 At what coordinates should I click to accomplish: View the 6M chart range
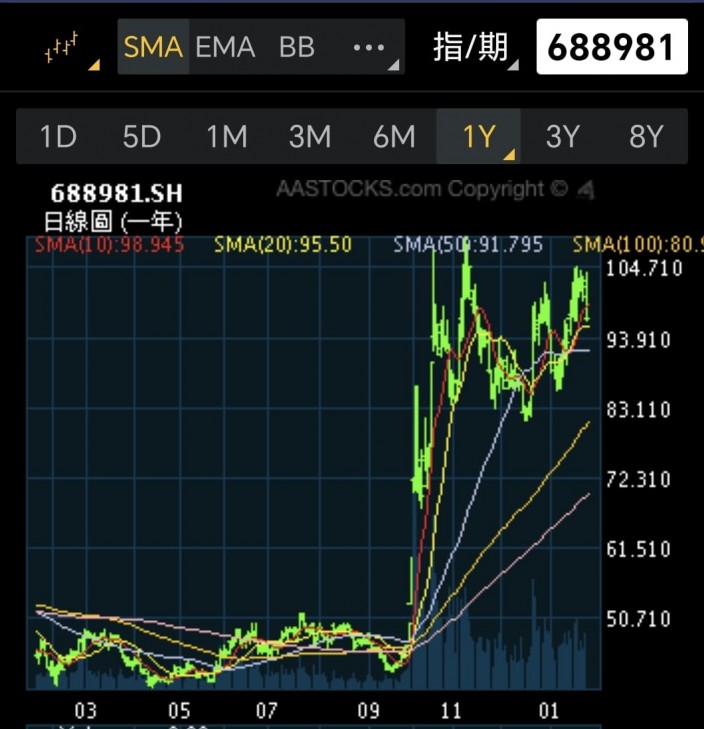pos(394,136)
